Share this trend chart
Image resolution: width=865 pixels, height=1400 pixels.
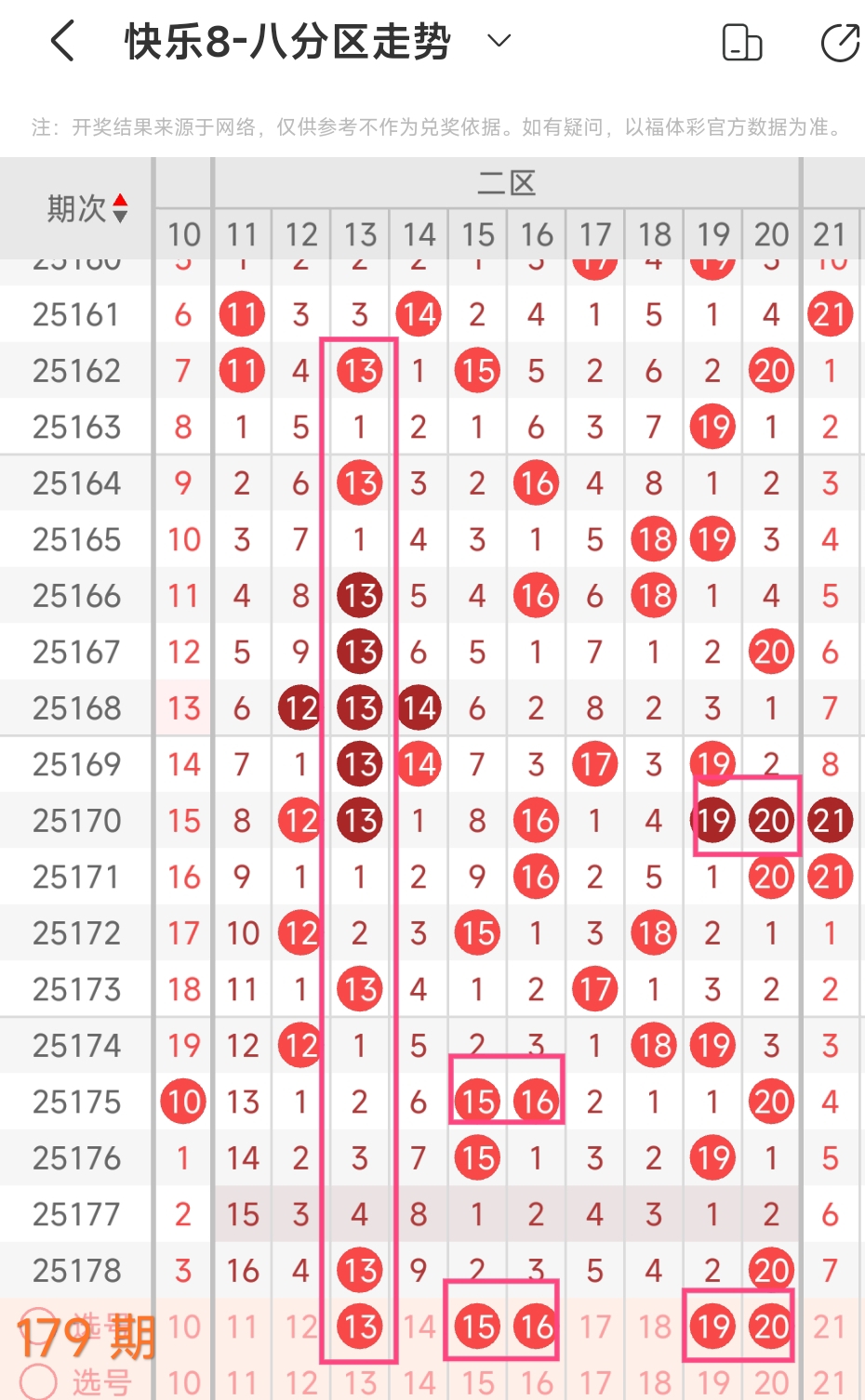click(840, 43)
